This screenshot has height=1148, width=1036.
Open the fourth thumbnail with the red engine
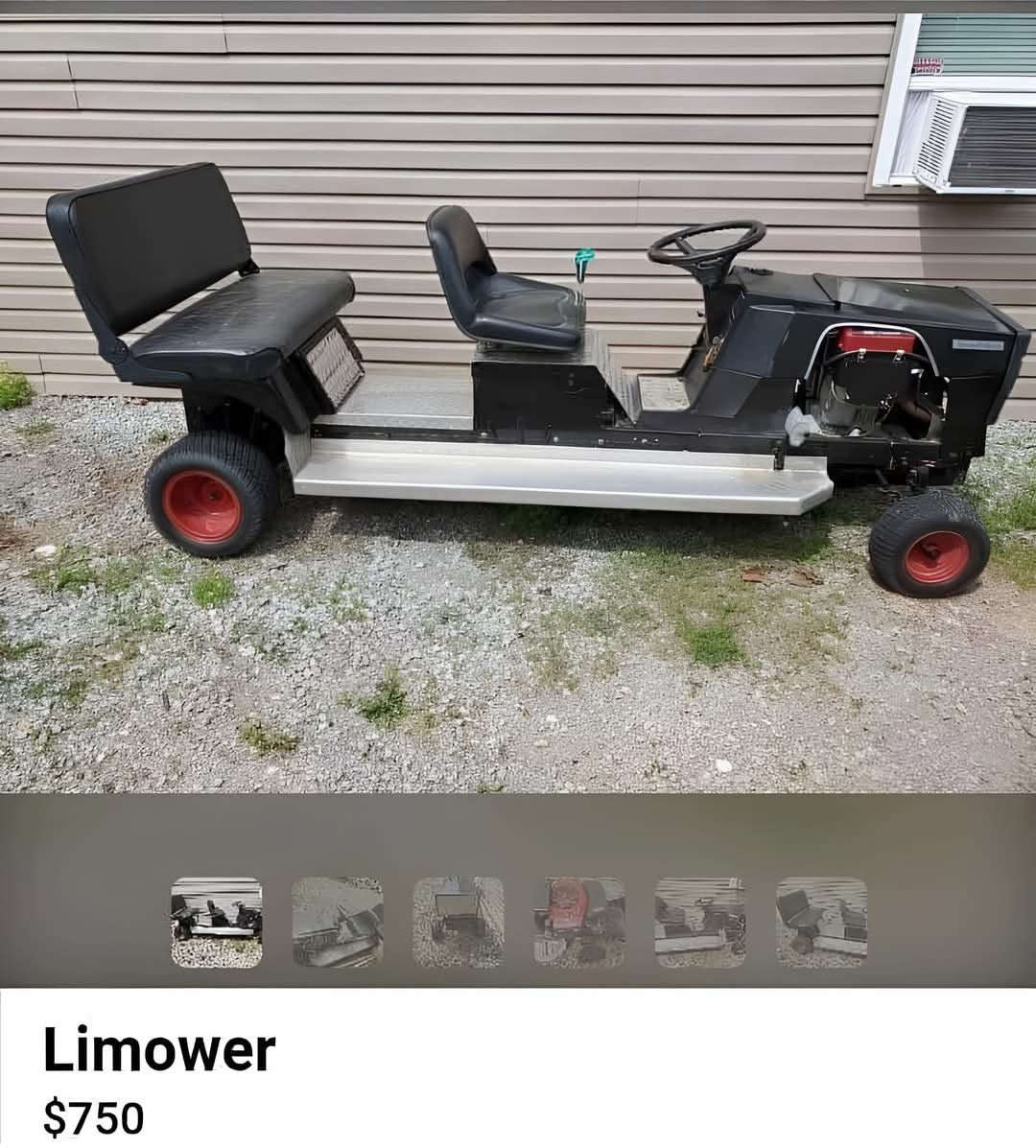[579, 923]
